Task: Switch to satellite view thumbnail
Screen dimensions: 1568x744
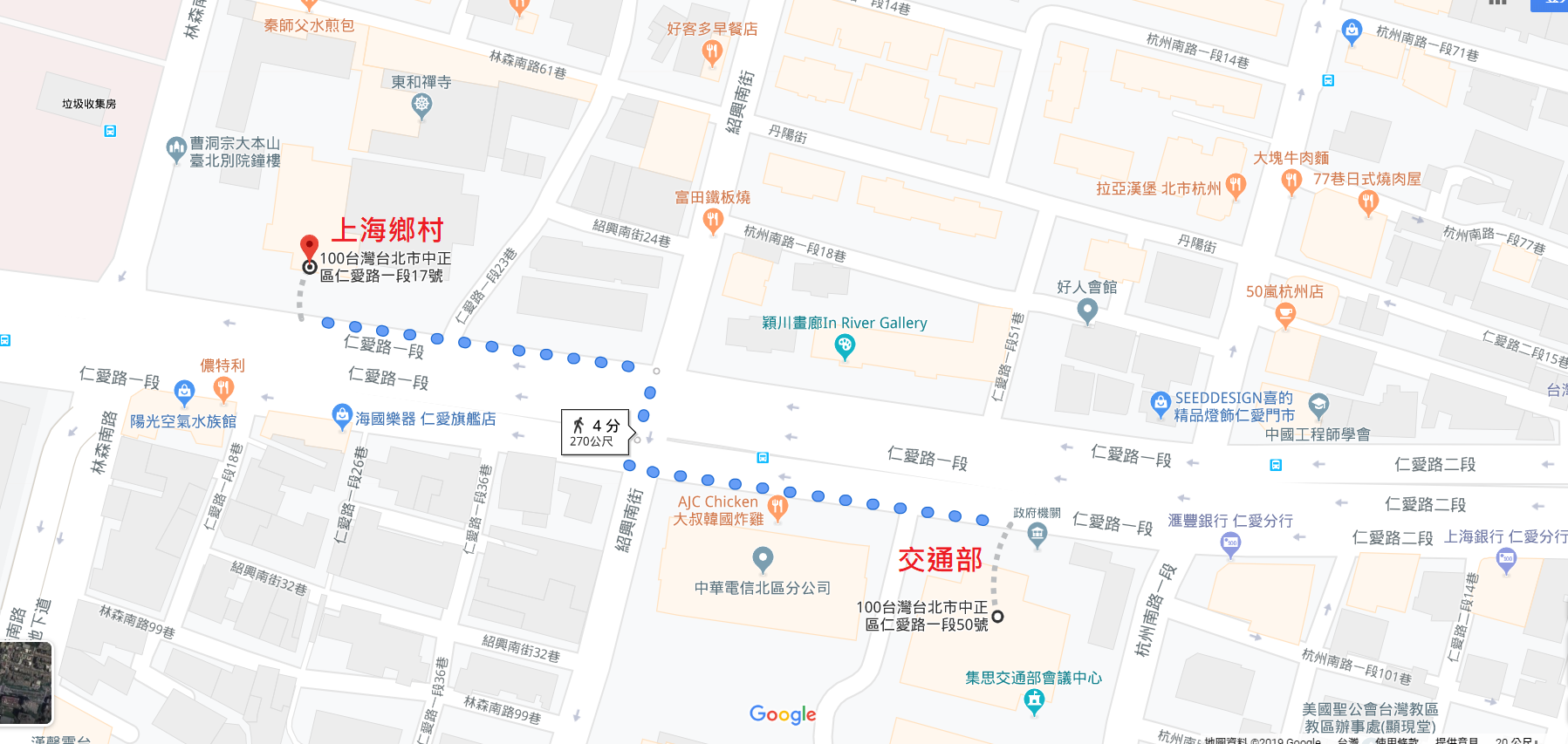Action: pos(26,683)
